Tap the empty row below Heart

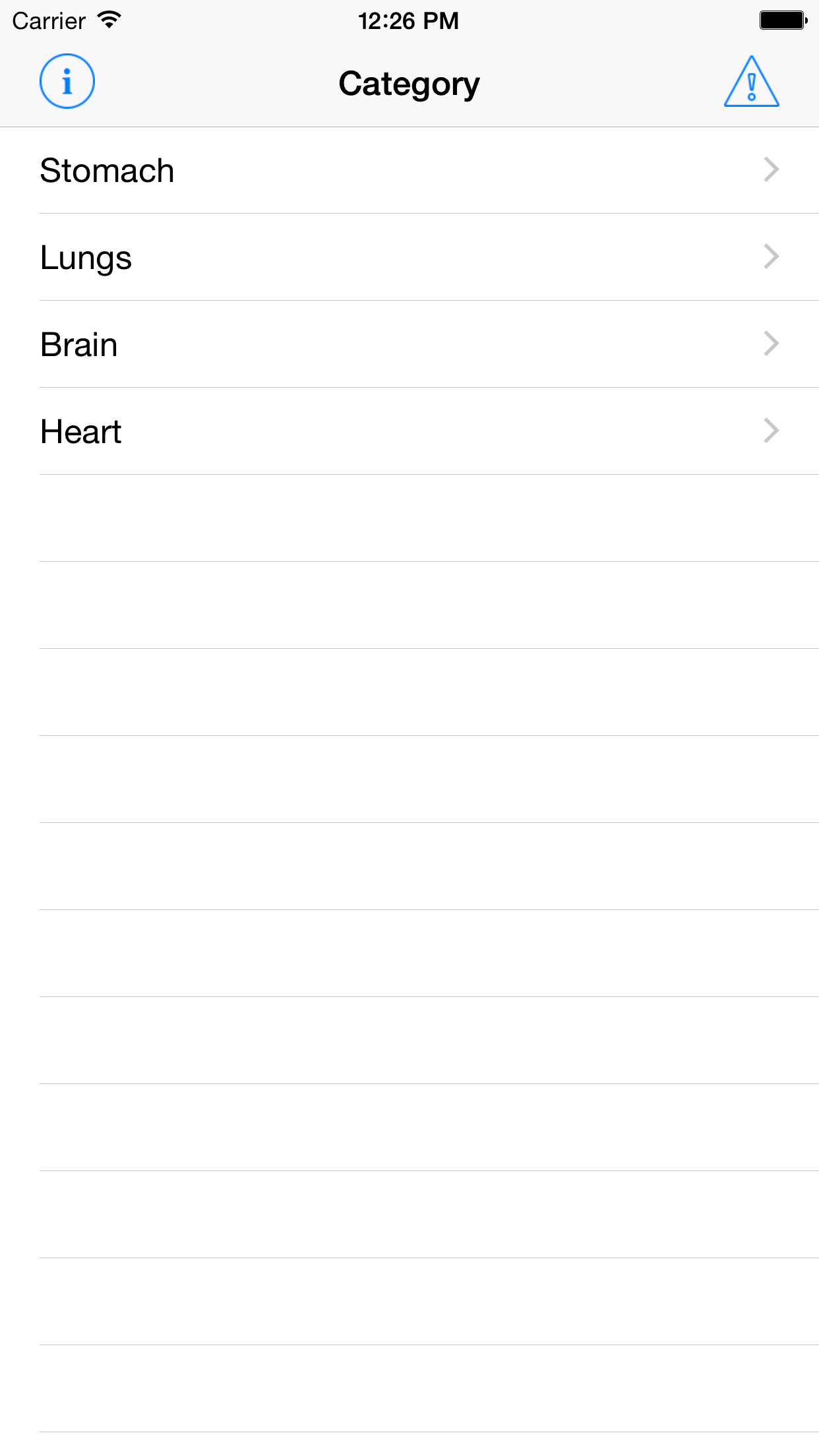pos(409,518)
